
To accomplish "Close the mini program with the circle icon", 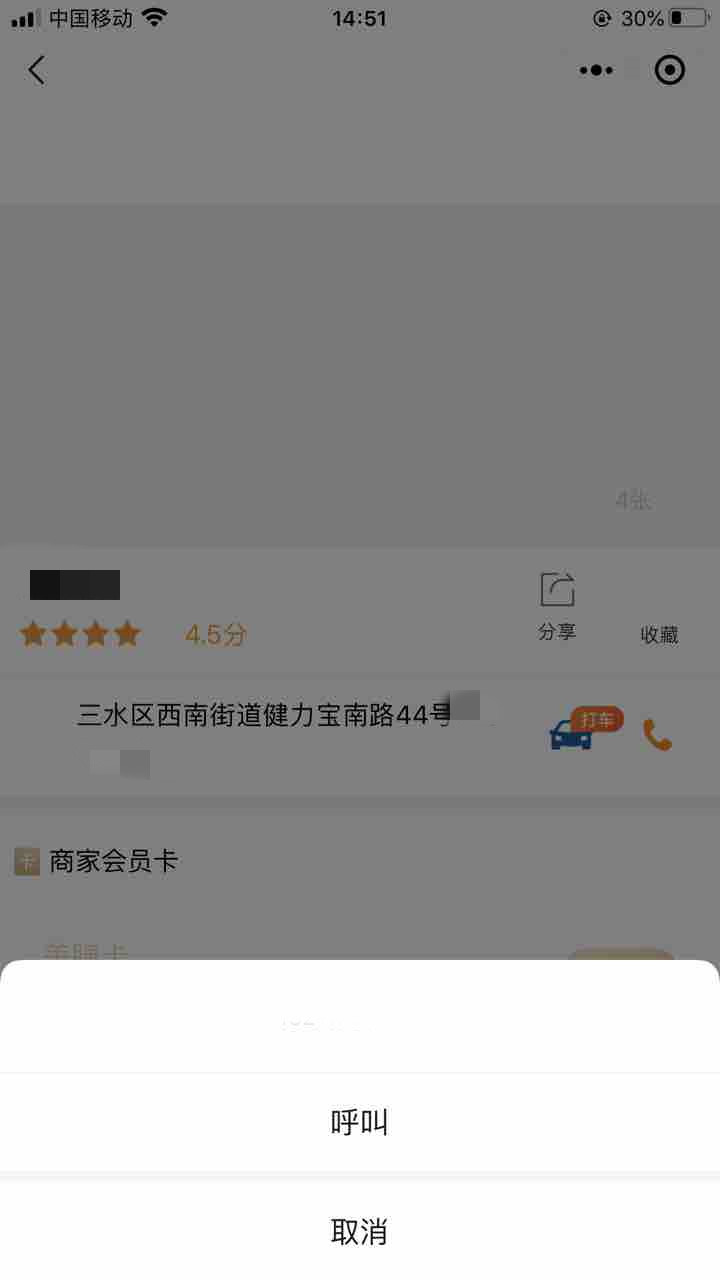I will pyautogui.click(x=669, y=70).
